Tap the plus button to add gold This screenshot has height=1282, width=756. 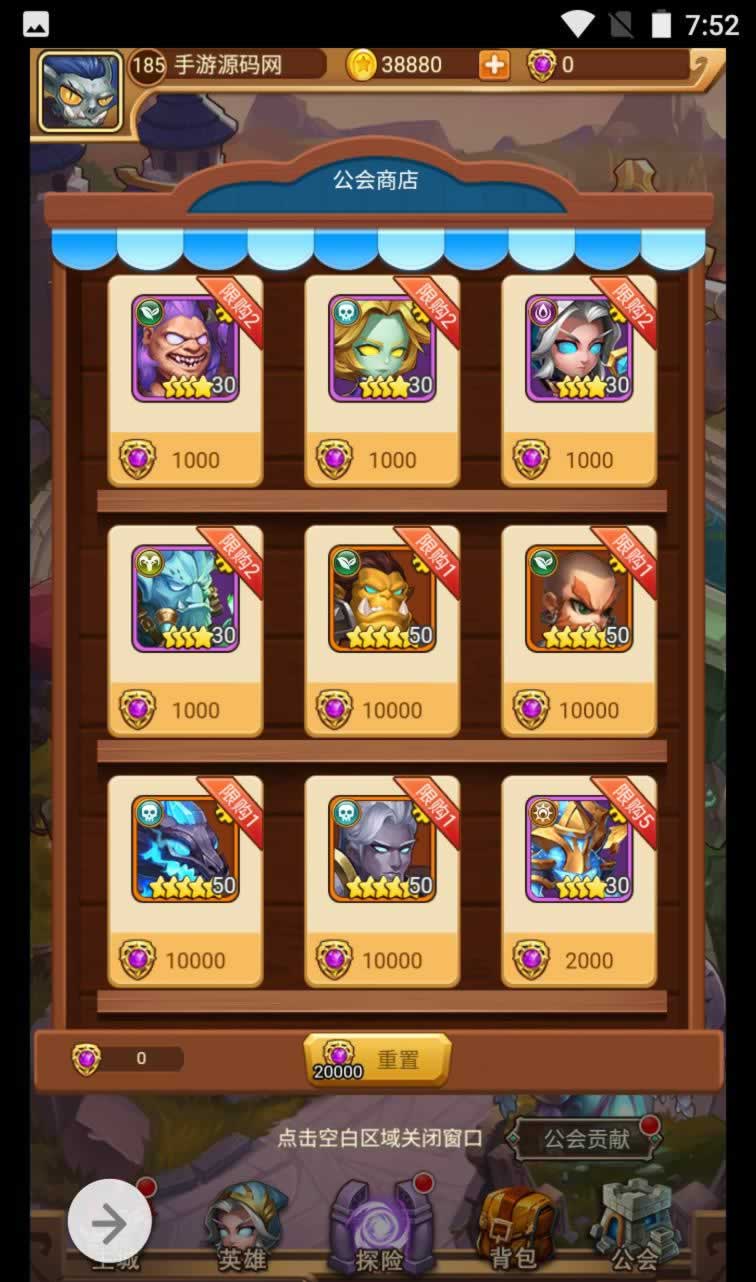494,66
